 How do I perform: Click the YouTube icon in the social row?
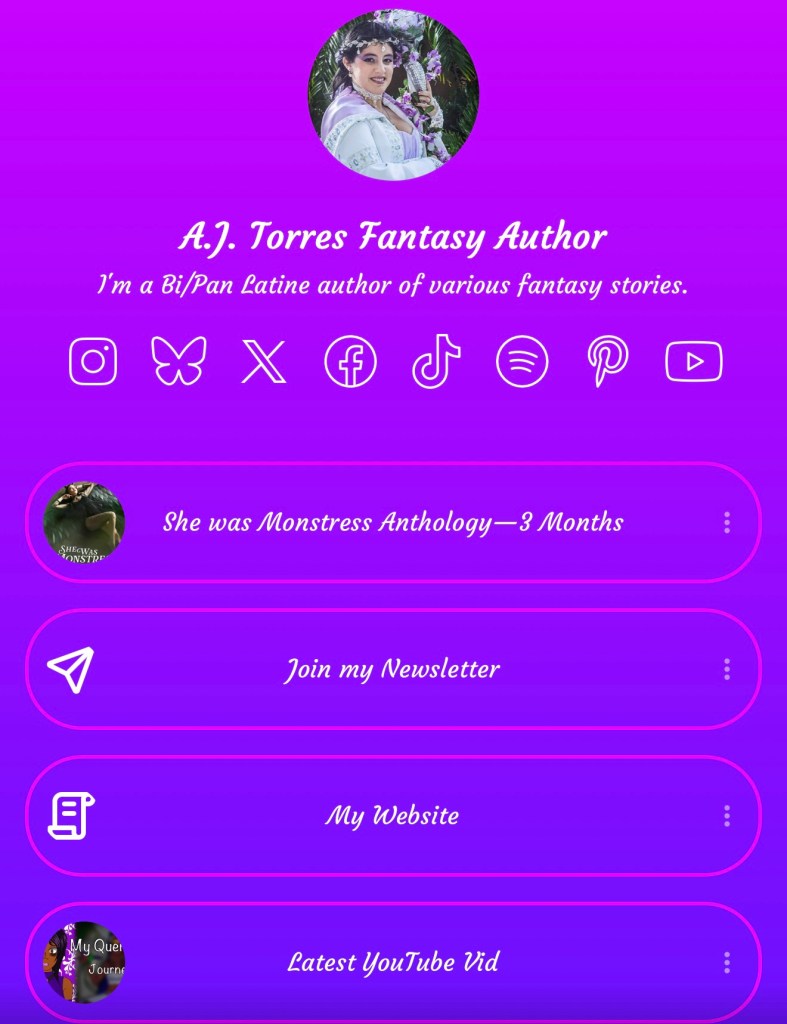693,361
